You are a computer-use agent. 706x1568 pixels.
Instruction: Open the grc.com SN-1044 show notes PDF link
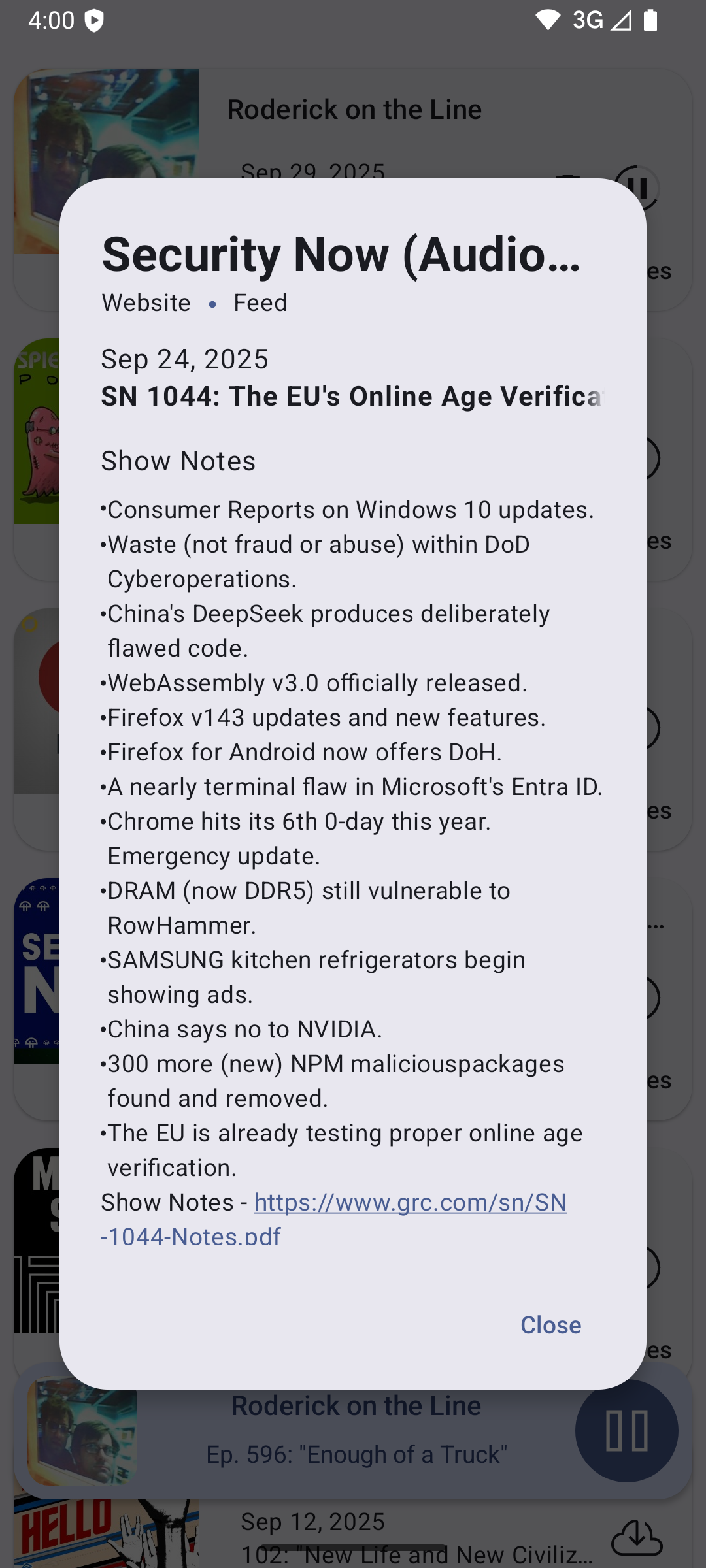coord(410,1203)
